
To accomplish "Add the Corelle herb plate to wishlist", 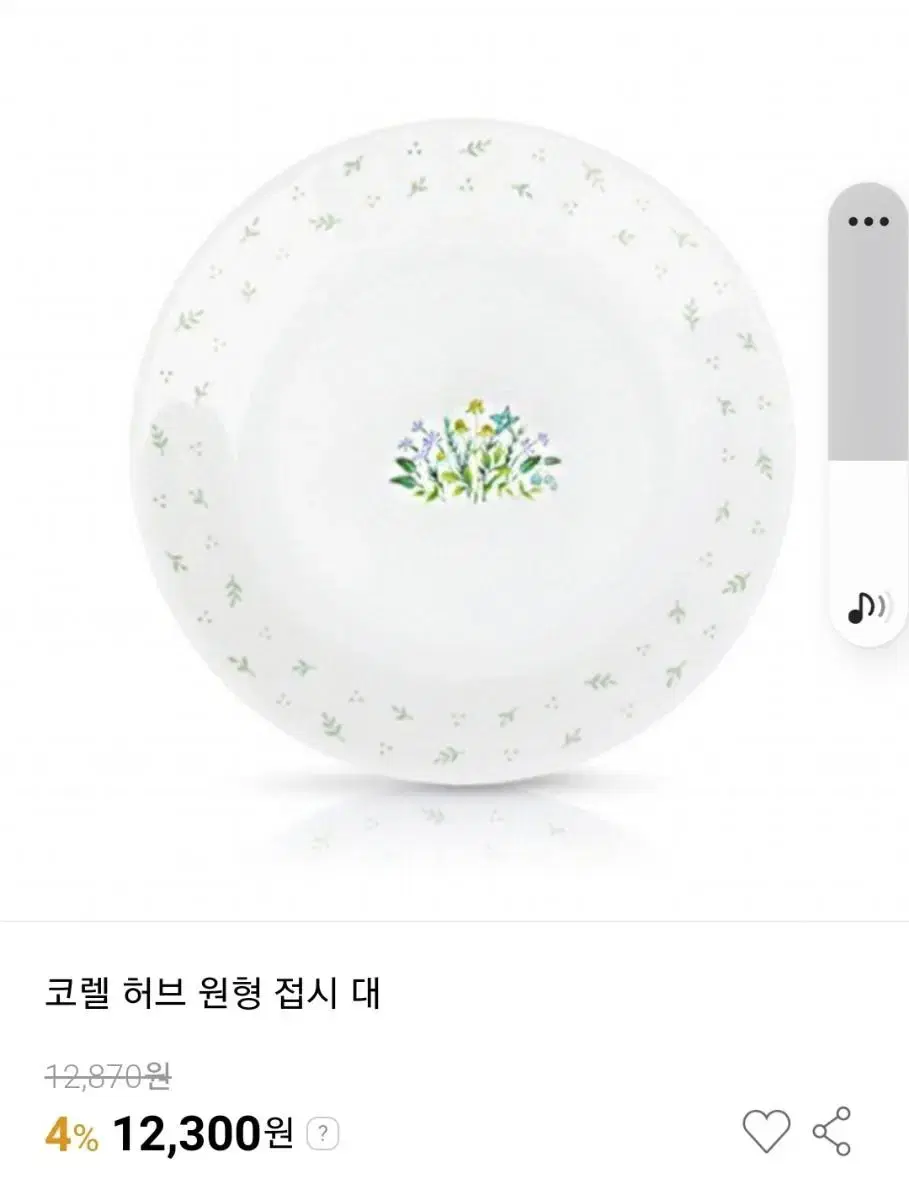I will click(x=766, y=1132).
